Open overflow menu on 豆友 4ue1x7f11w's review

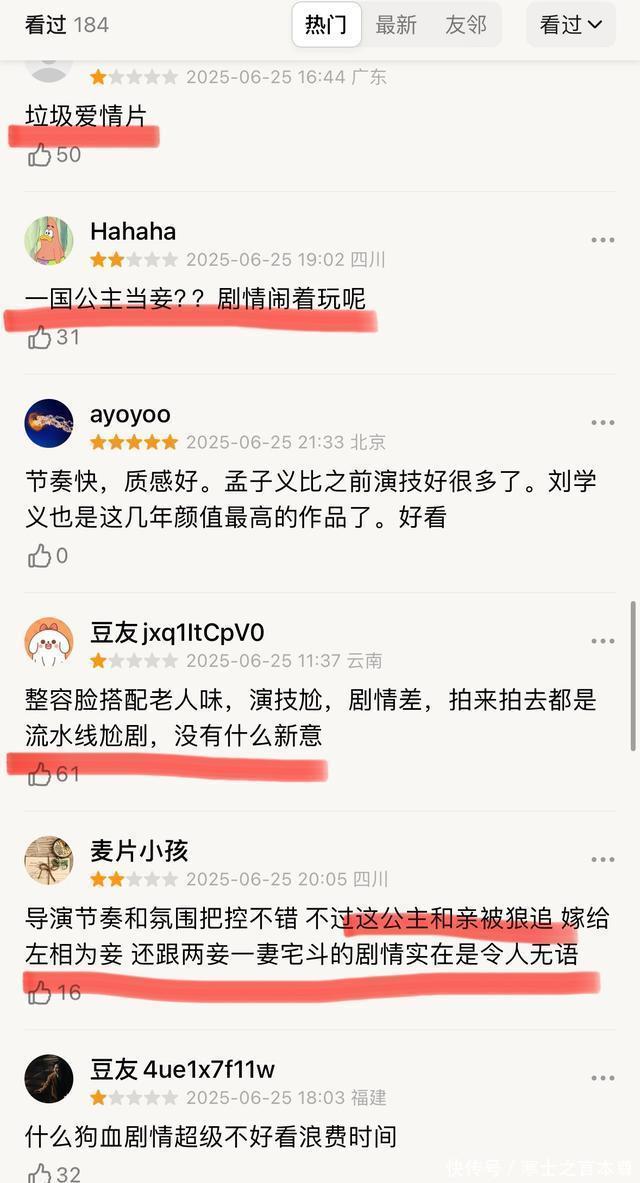pos(603,1078)
